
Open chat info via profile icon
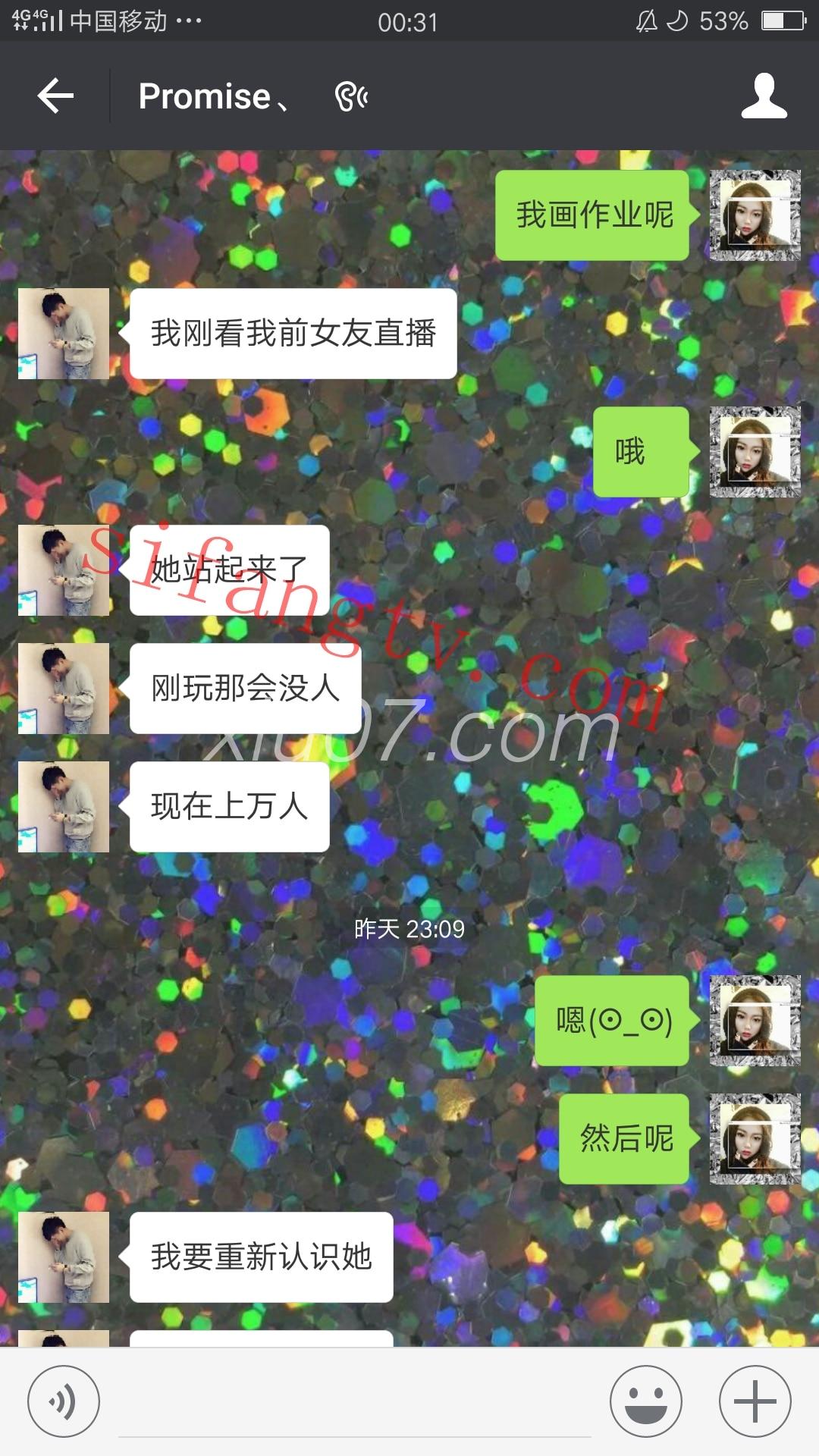[764, 96]
